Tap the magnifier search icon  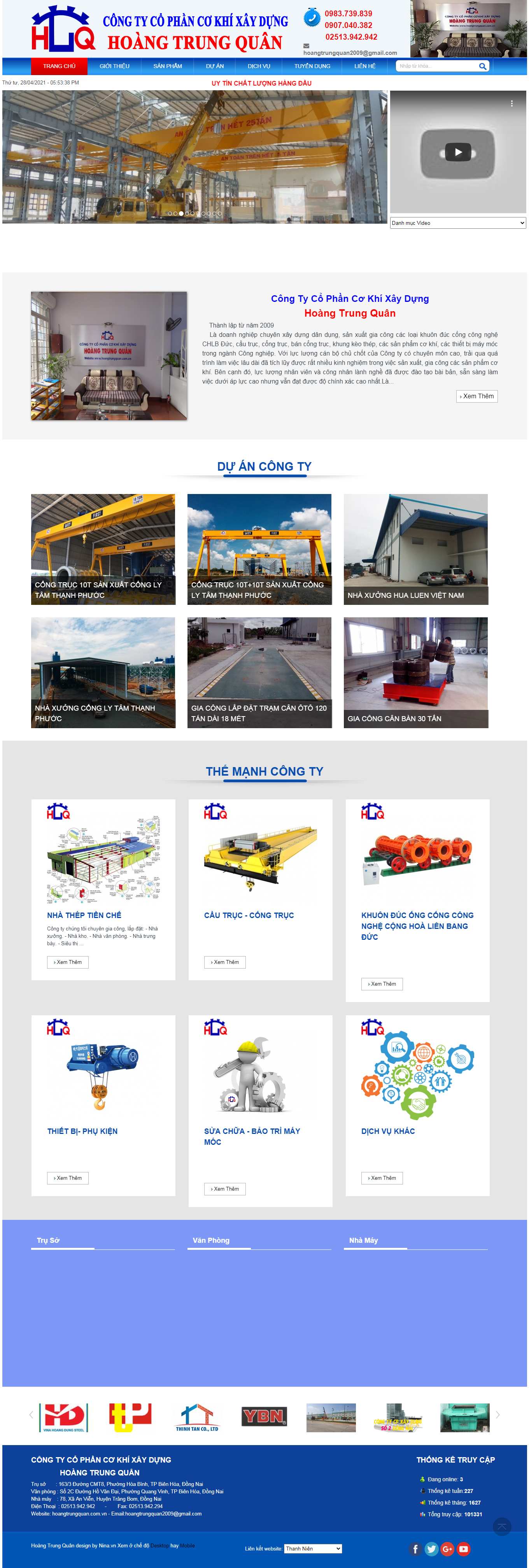click(482, 67)
